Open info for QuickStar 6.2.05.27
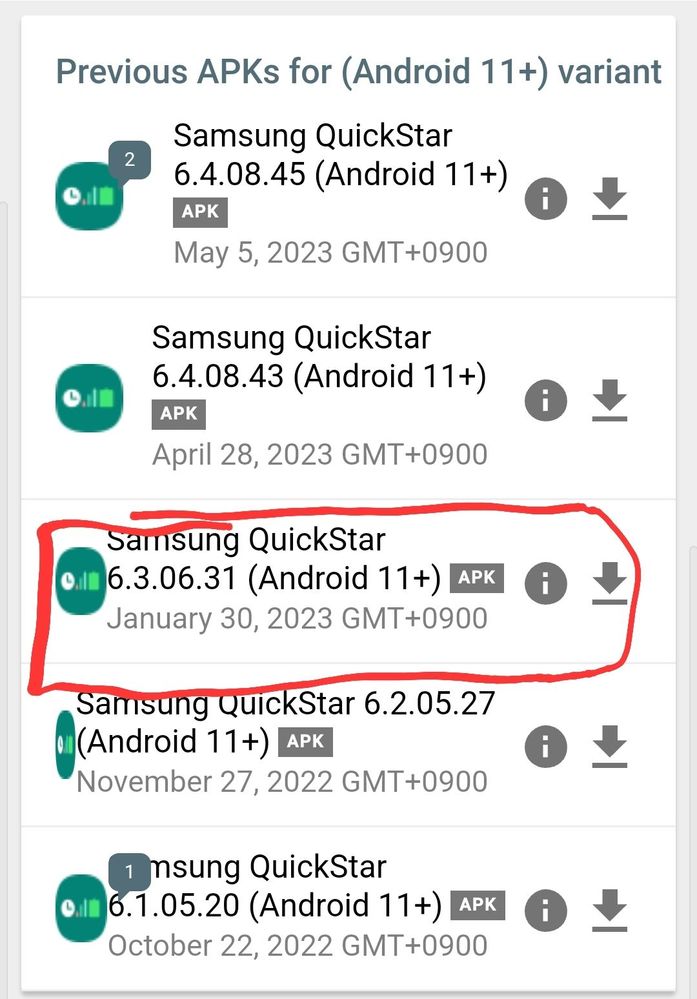Image resolution: width=697 pixels, height=999 pixels. (546, 746)
